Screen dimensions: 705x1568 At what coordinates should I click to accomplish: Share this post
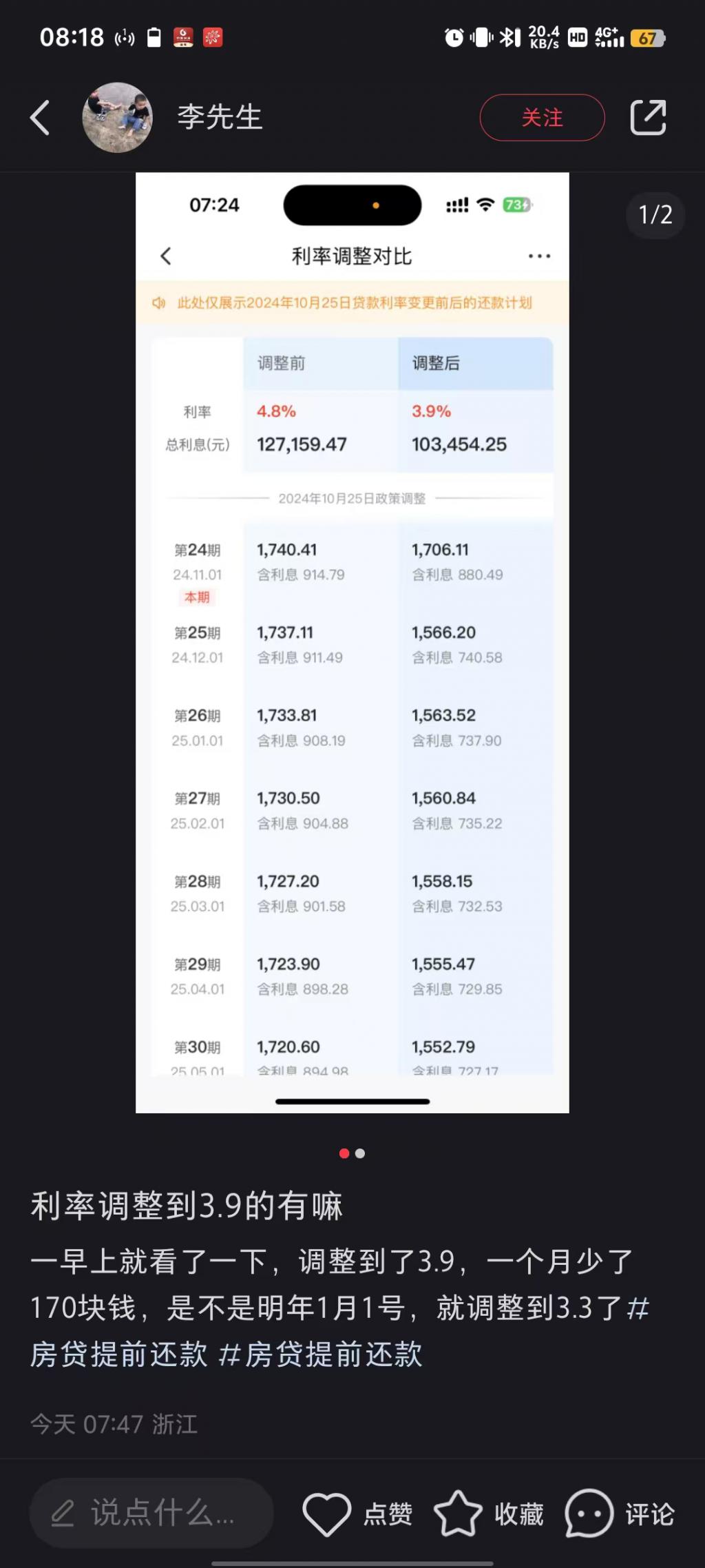648,118
